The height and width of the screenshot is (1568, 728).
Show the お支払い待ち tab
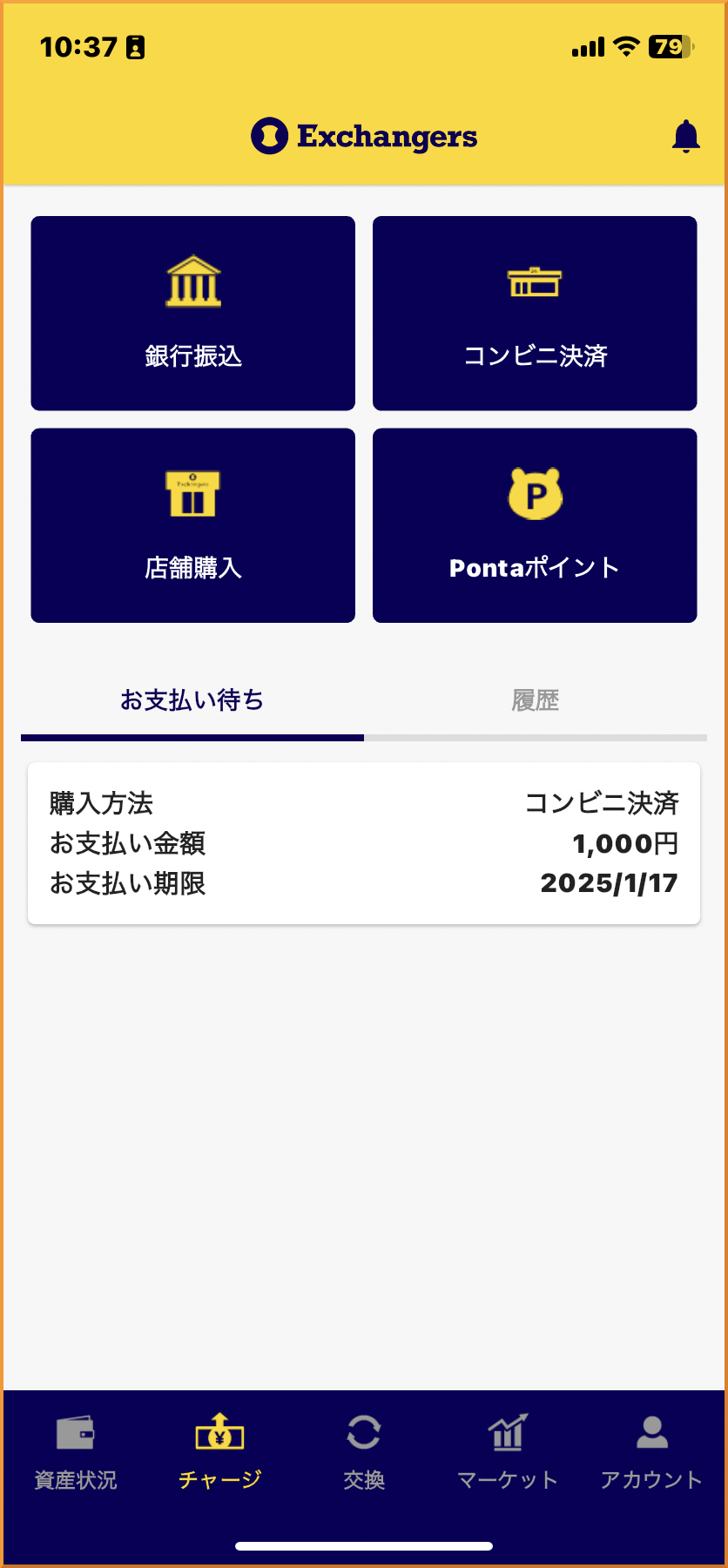(x=192, y=701)
